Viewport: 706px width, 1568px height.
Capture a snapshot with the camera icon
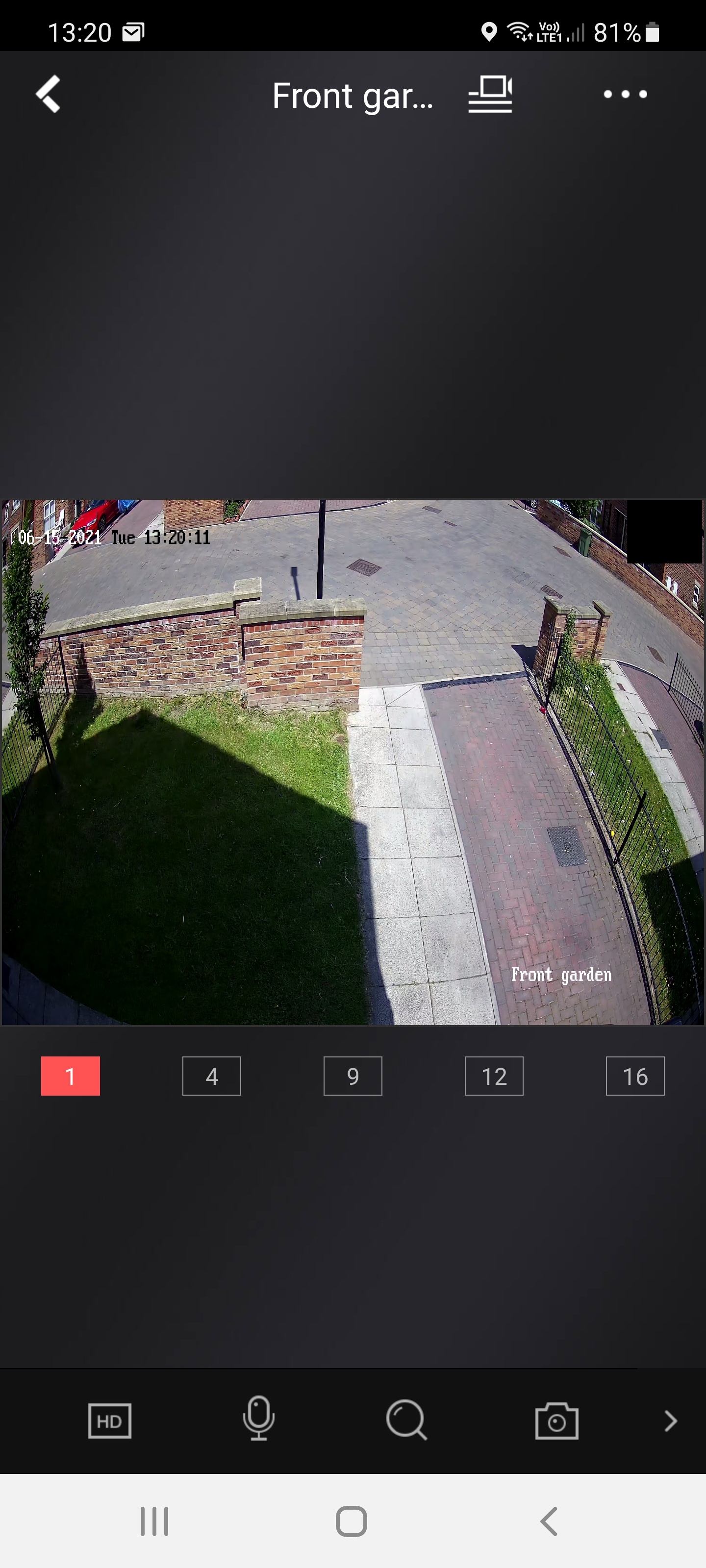[x=556, y=1421]
